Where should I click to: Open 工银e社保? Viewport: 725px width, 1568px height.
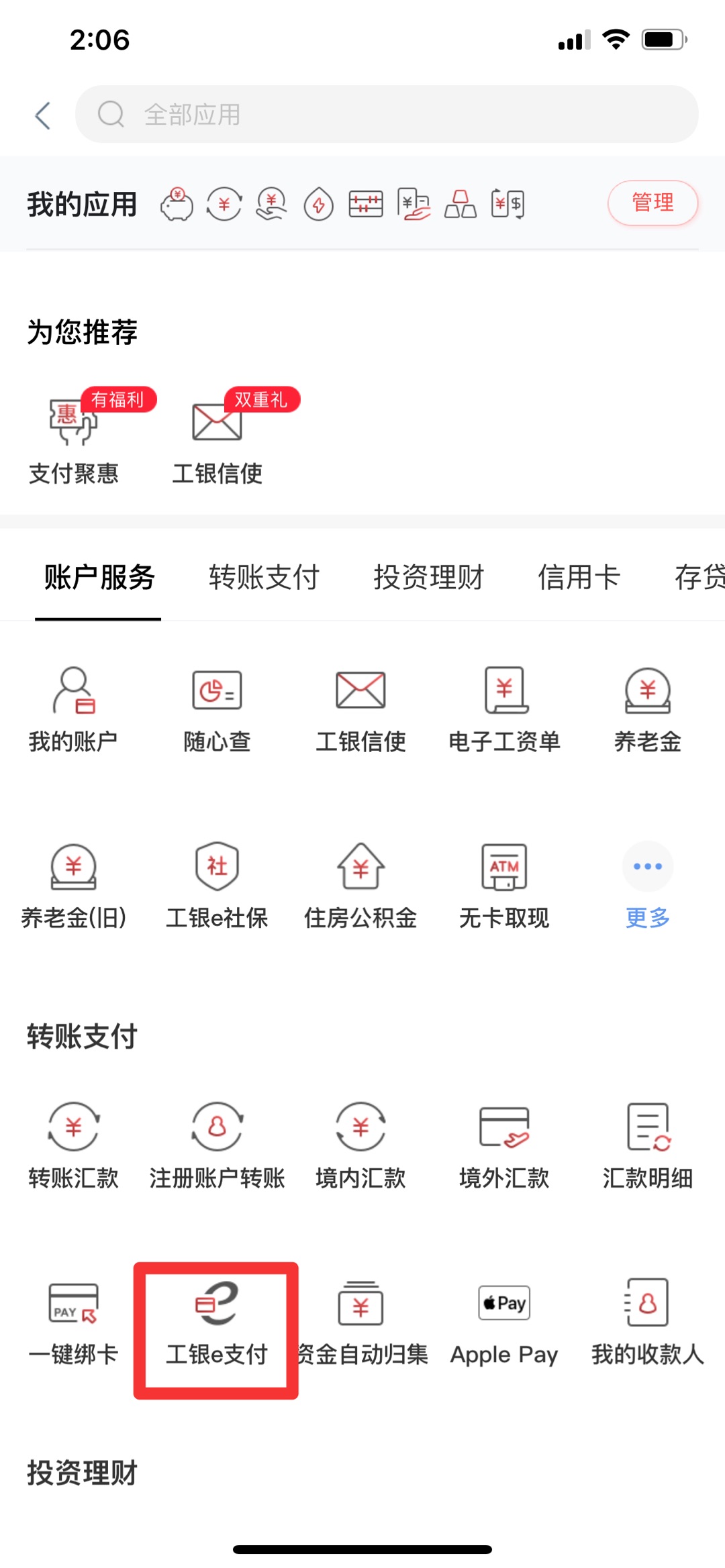217,887
